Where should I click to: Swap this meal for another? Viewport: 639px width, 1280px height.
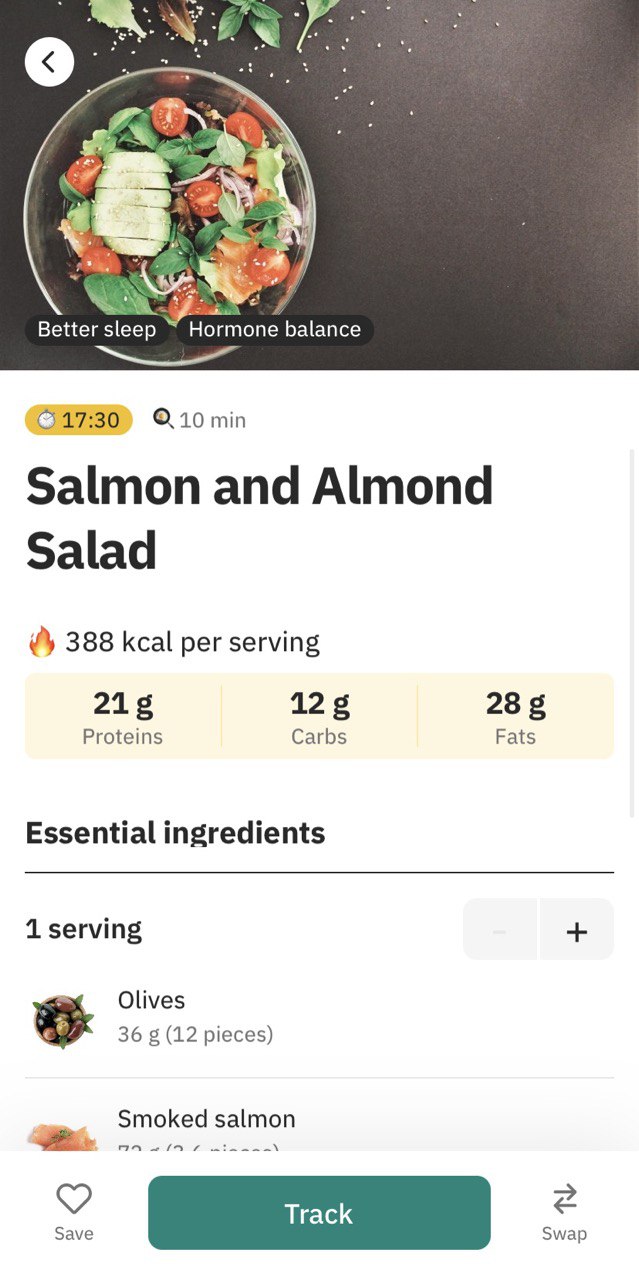[564, 1212]
